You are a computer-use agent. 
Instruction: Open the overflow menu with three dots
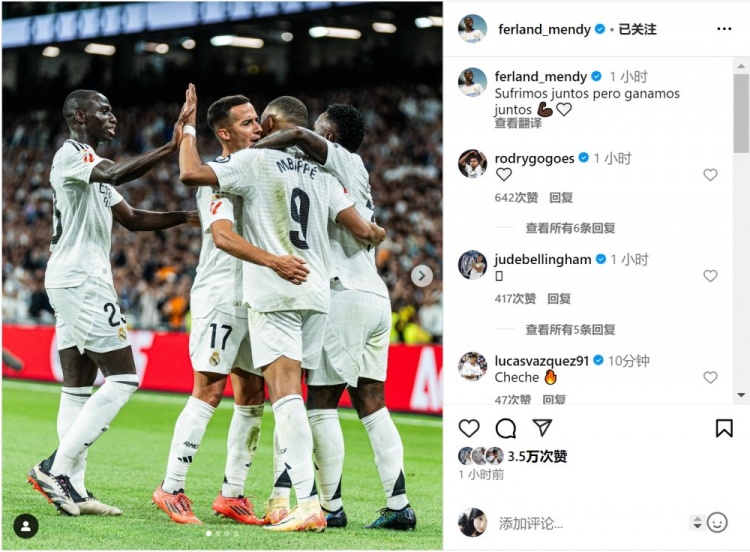(x=724, y=29)
